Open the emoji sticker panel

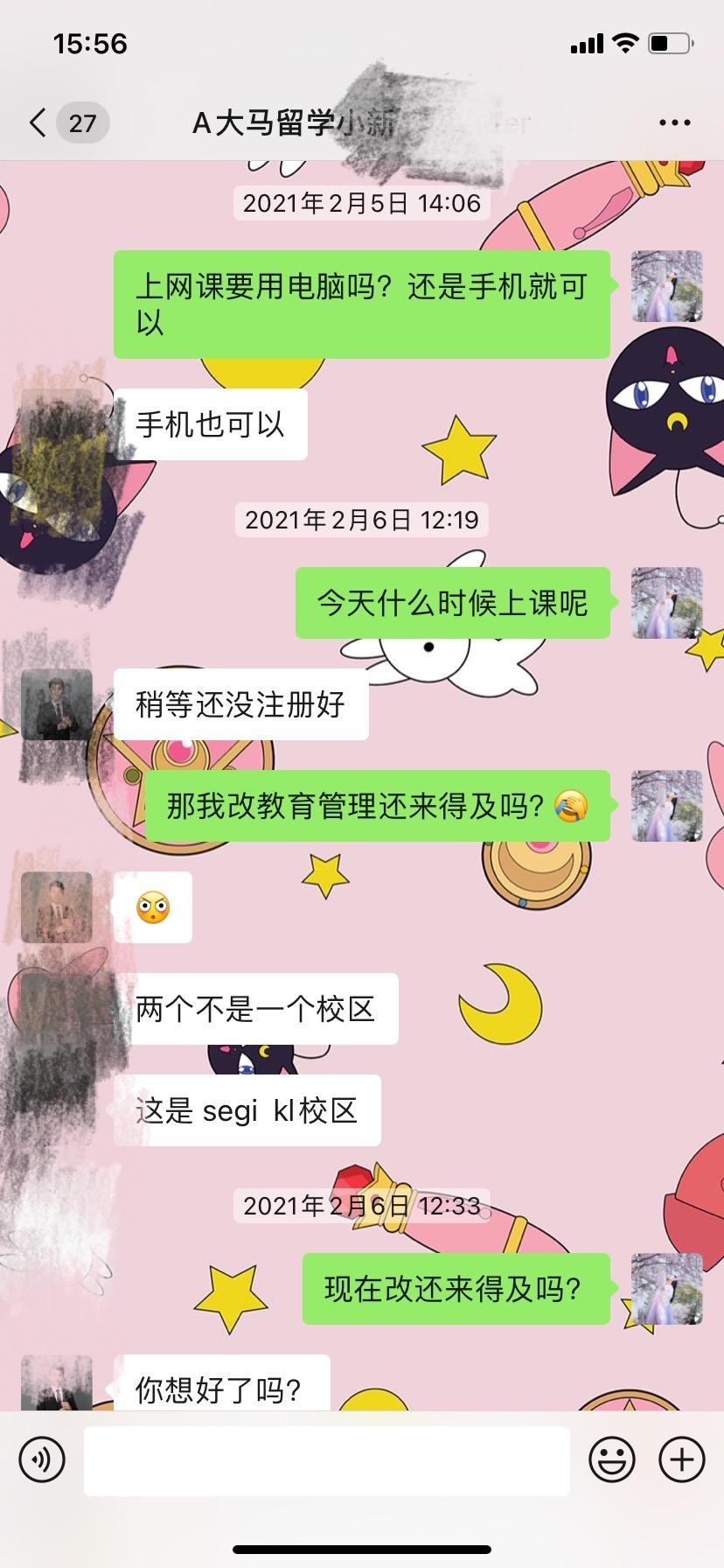(611, 1460)
